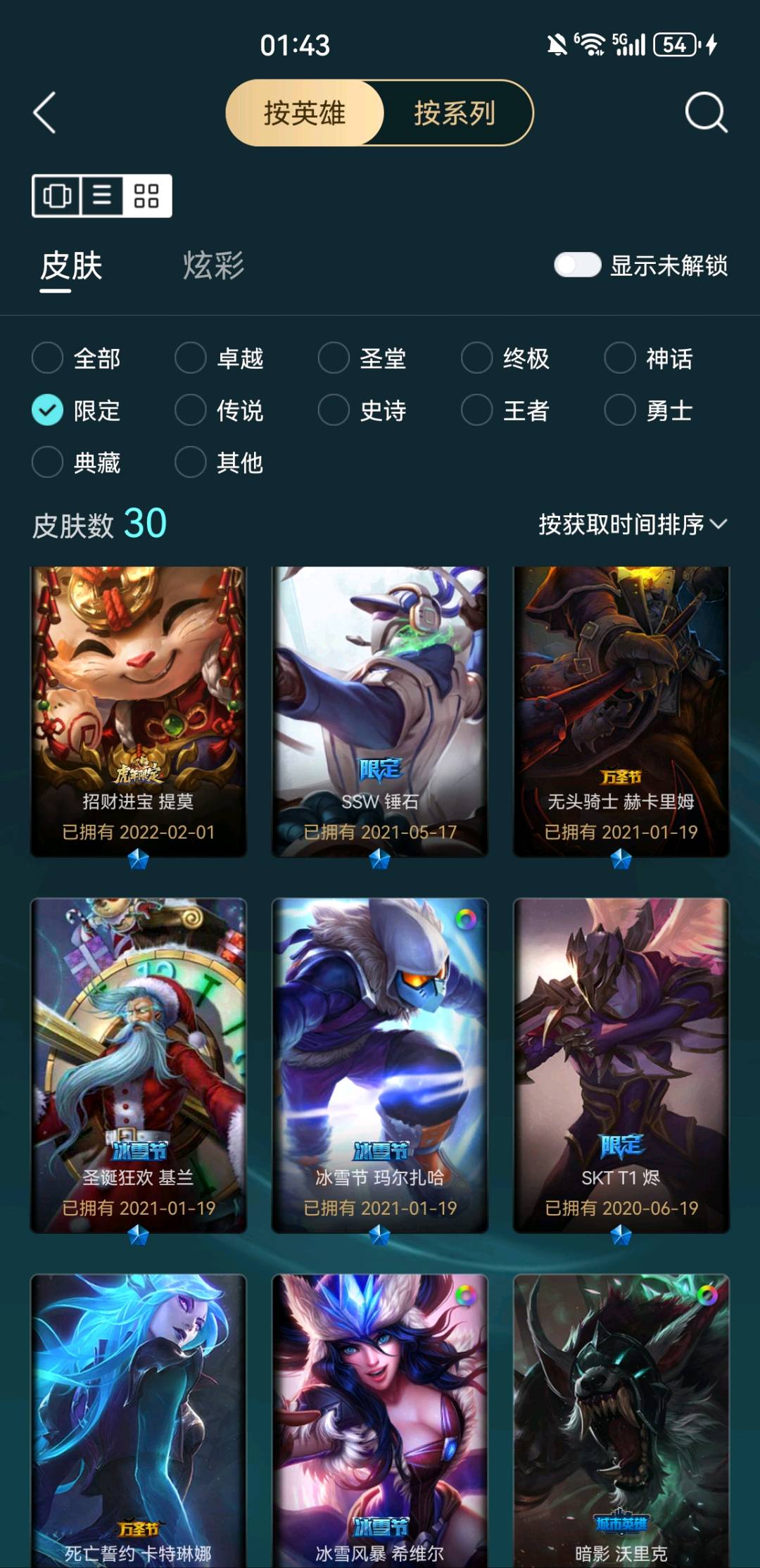The width and height of the screenshot is (760, 1568).
Task: Switch to the 炫彩 tab
Action: click(x=213, y=266)
